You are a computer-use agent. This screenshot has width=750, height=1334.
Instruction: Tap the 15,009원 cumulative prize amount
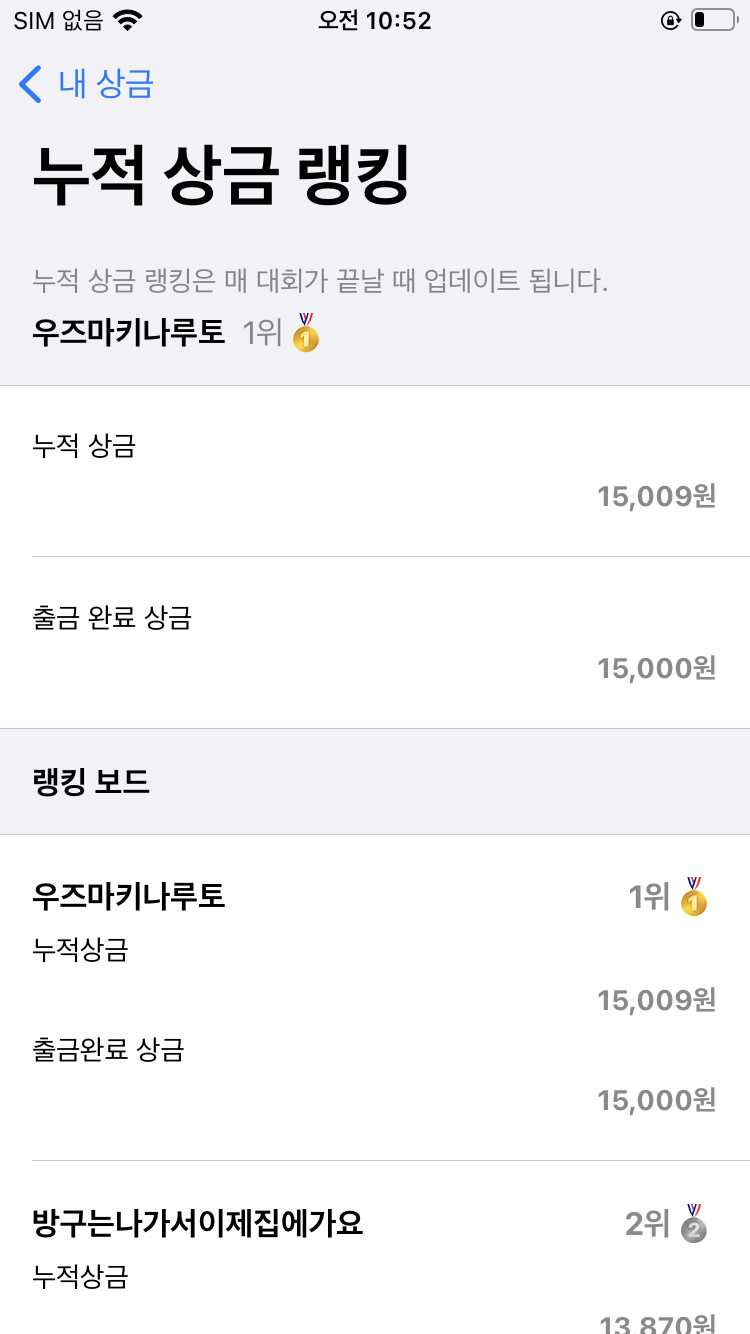(x=659, y=496)
